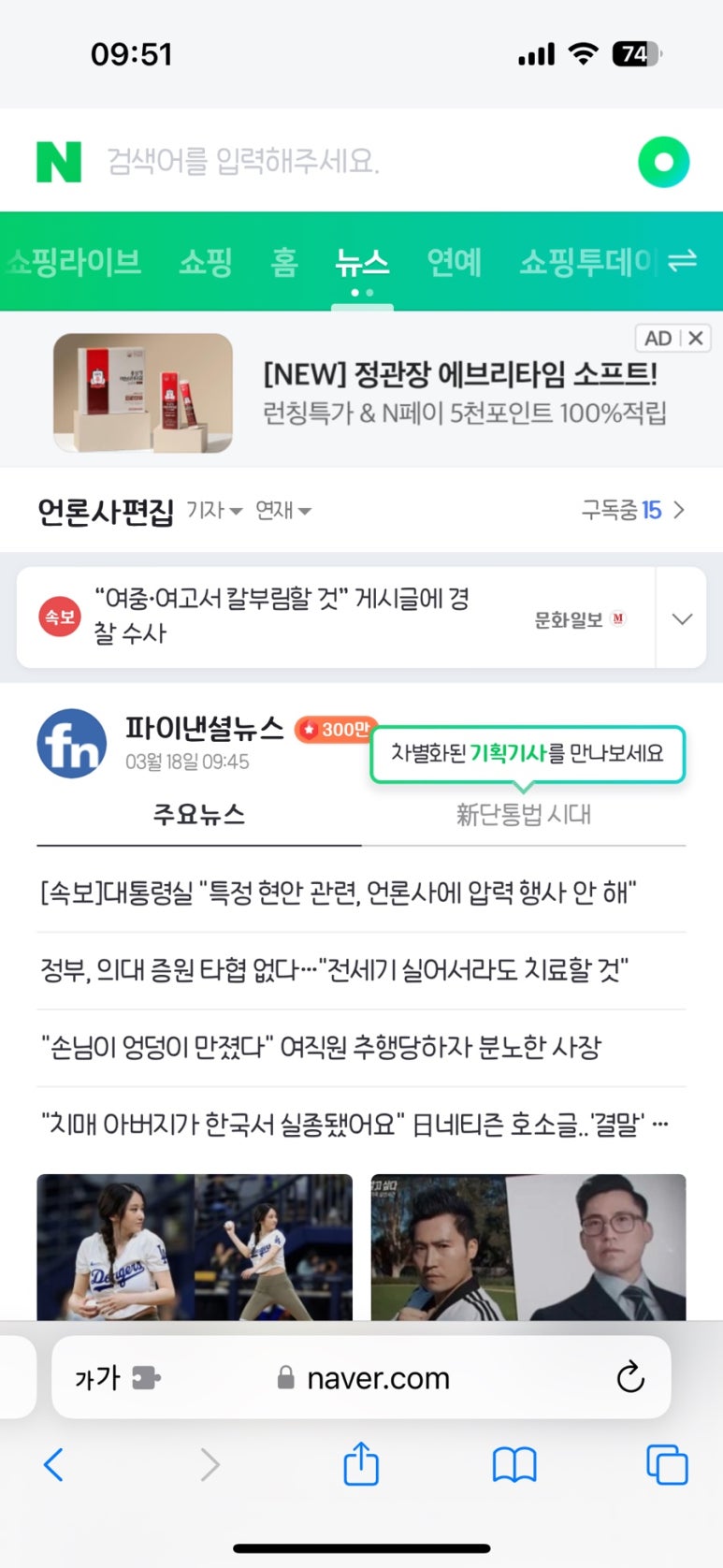Reload the page in Safari
This screenshot has width=723, height=1568.
[629, 1377]
